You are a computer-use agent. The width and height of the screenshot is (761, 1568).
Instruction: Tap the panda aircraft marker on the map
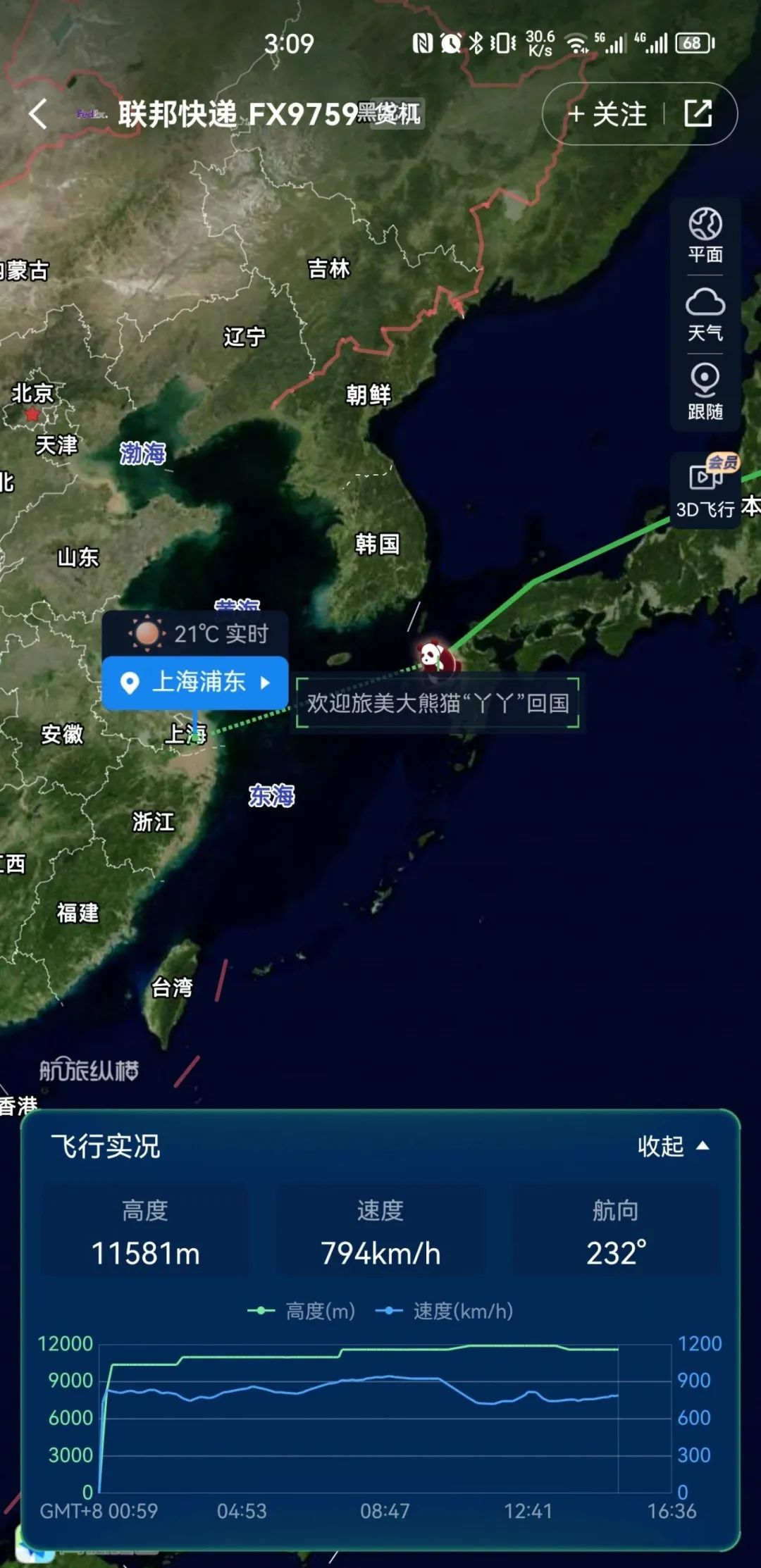[433, 657]
